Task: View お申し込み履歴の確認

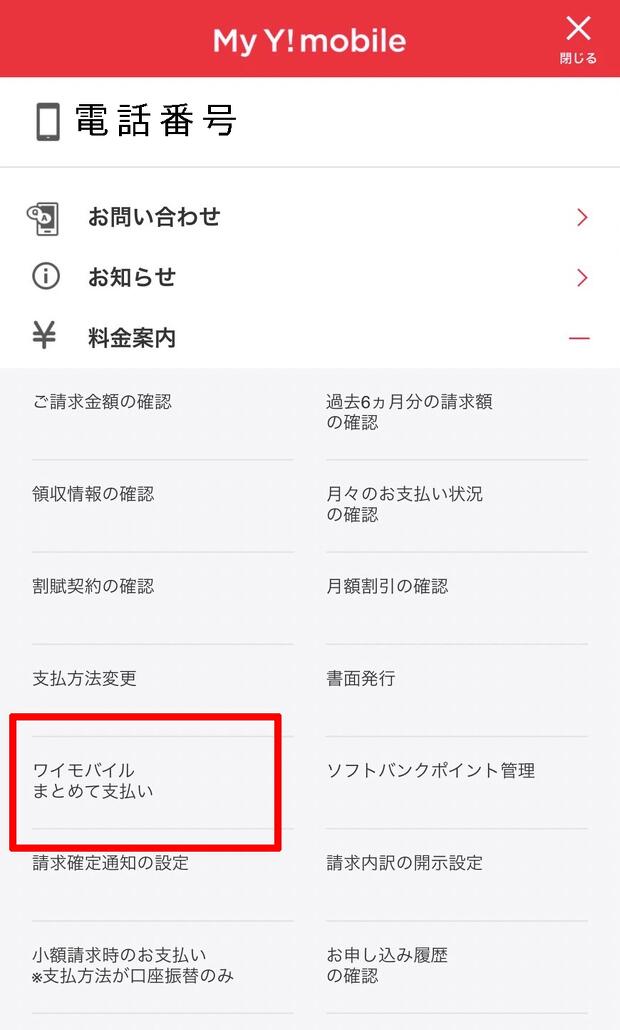Action: [x=387, y=965]
